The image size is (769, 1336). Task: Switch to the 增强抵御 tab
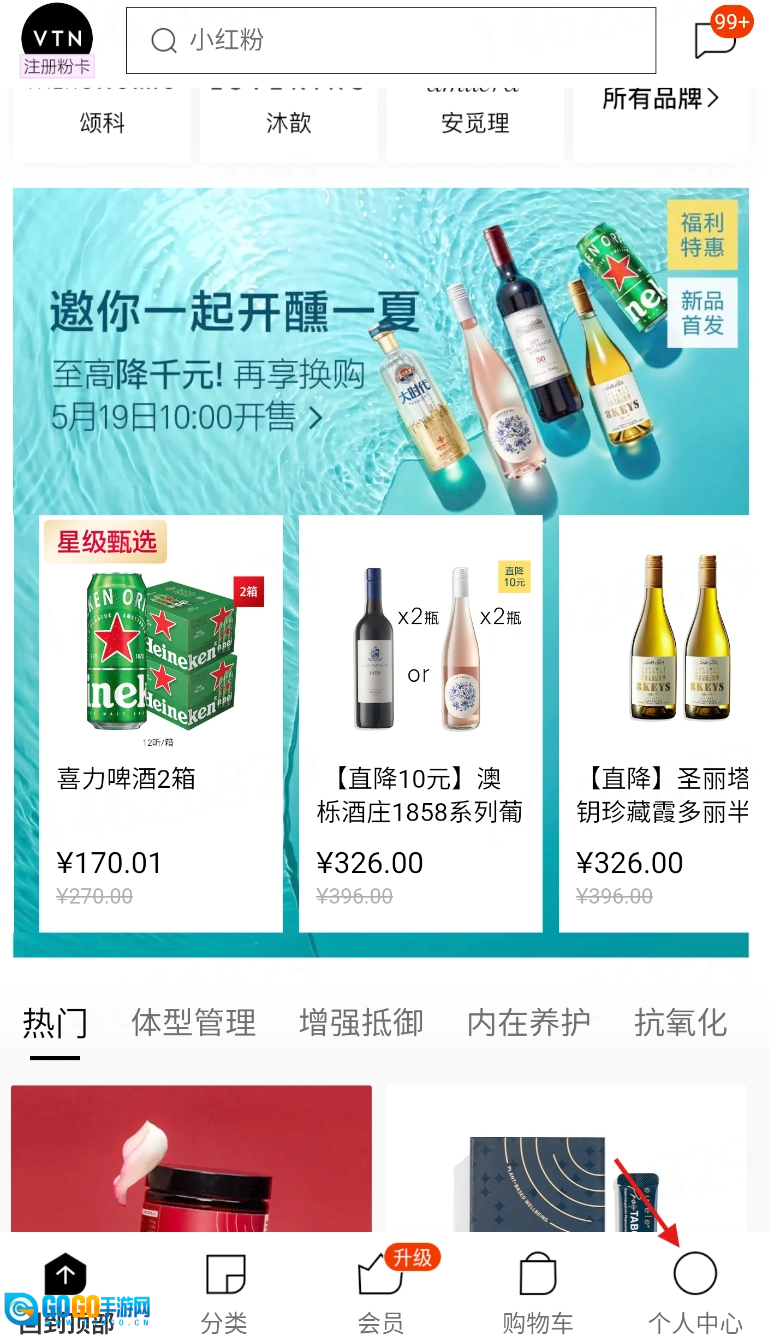pyautogui.click(x=361, y=1023)
